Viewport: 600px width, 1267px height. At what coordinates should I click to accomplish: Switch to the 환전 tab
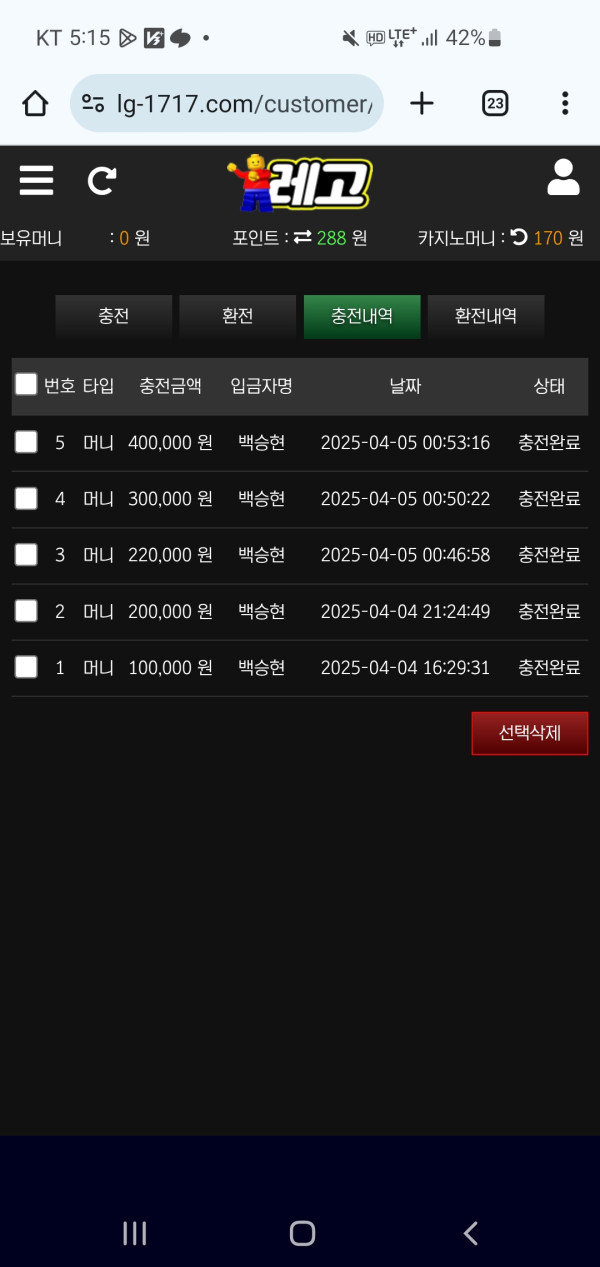point(238,316)
